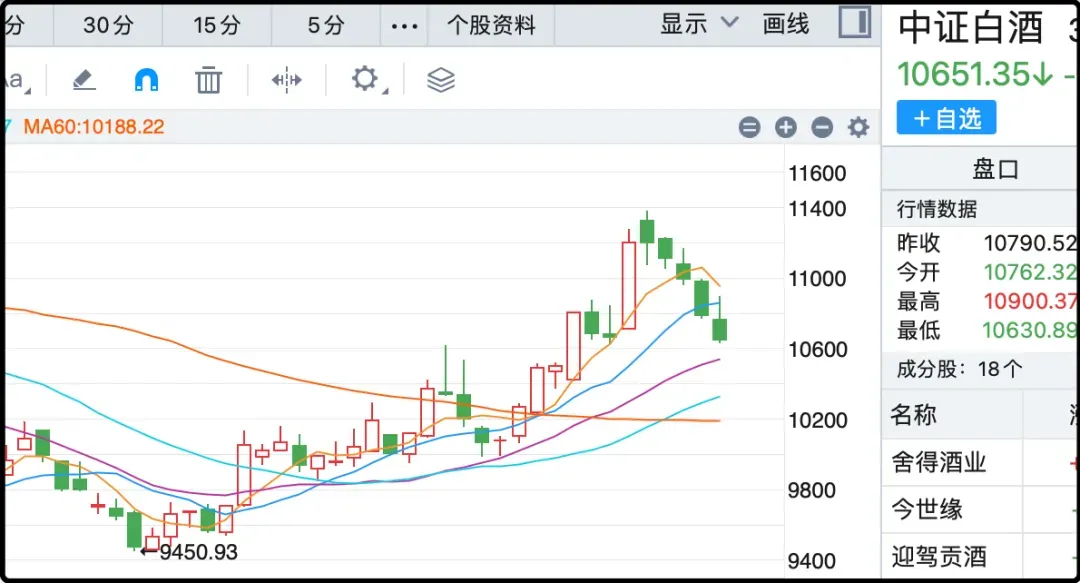Switch to the 盘口 tab
Image resolution: width=1080 pixels, height=583 pixels.
tap(995, 168)
